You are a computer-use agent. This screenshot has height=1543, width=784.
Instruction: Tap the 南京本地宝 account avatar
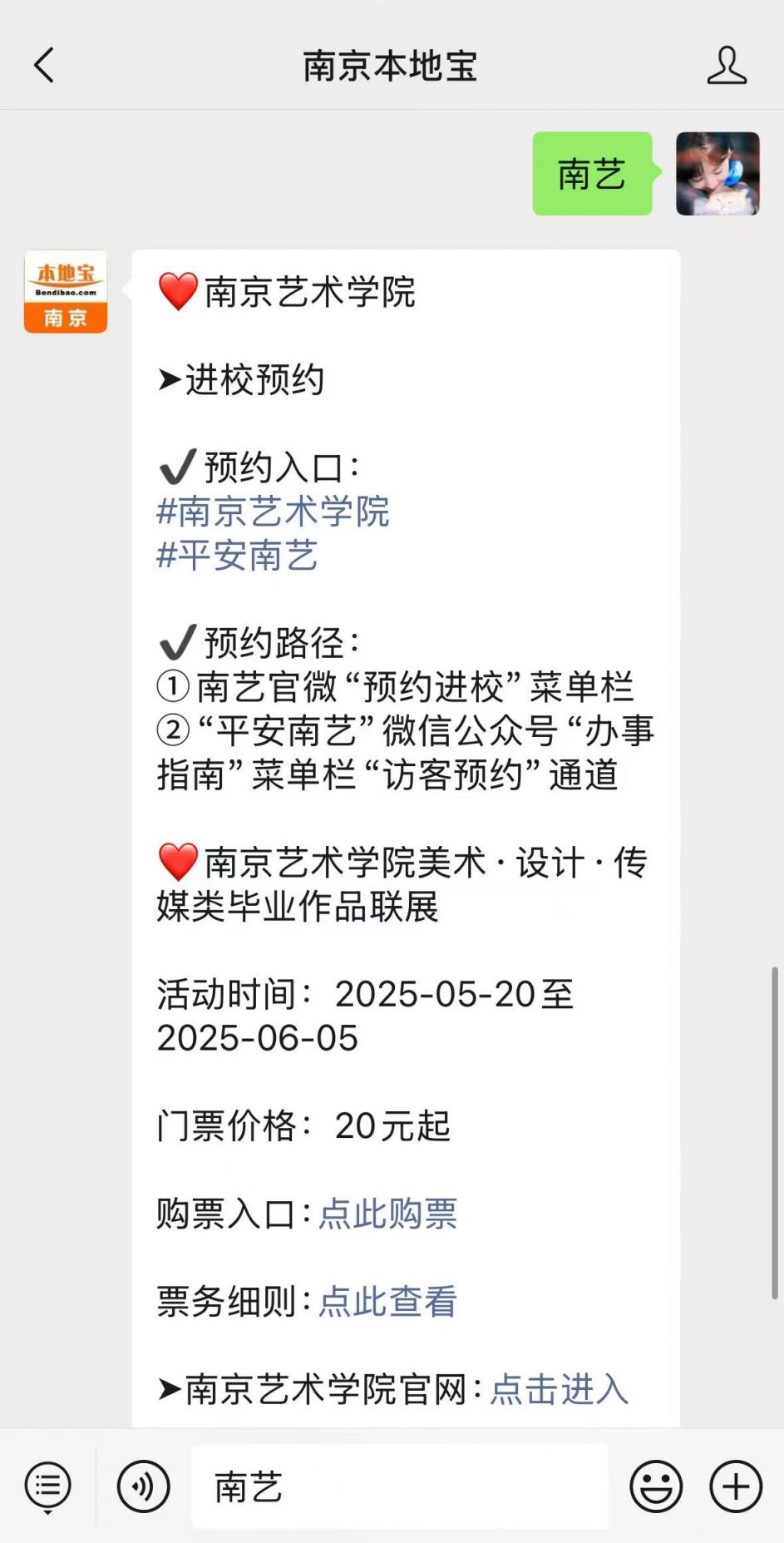[66, 292]
